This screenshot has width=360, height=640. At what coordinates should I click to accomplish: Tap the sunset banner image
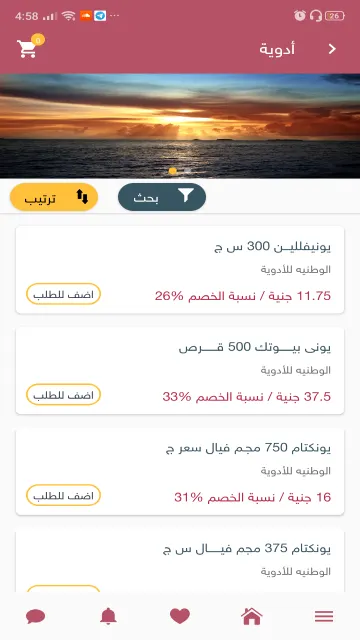tap(180, 126)
